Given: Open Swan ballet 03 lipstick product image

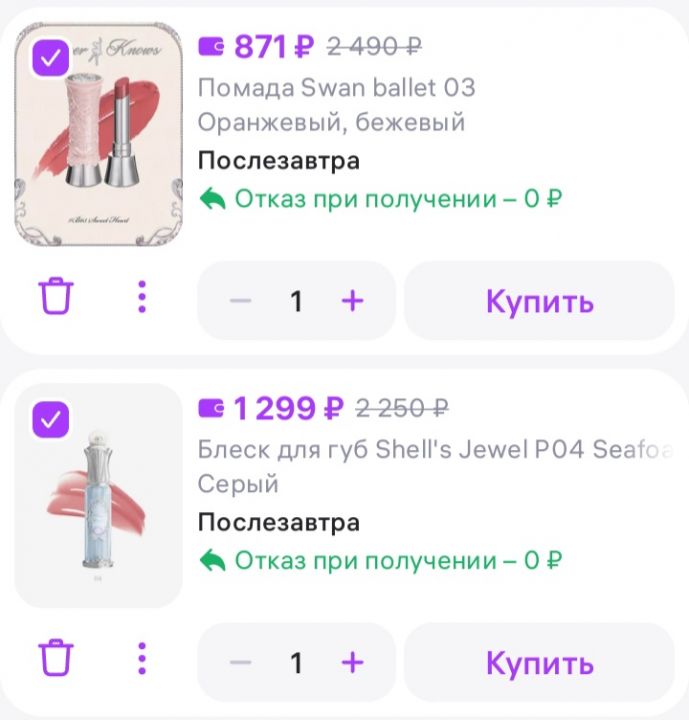Looking at the screenshot, I should [x=100, y=150].
